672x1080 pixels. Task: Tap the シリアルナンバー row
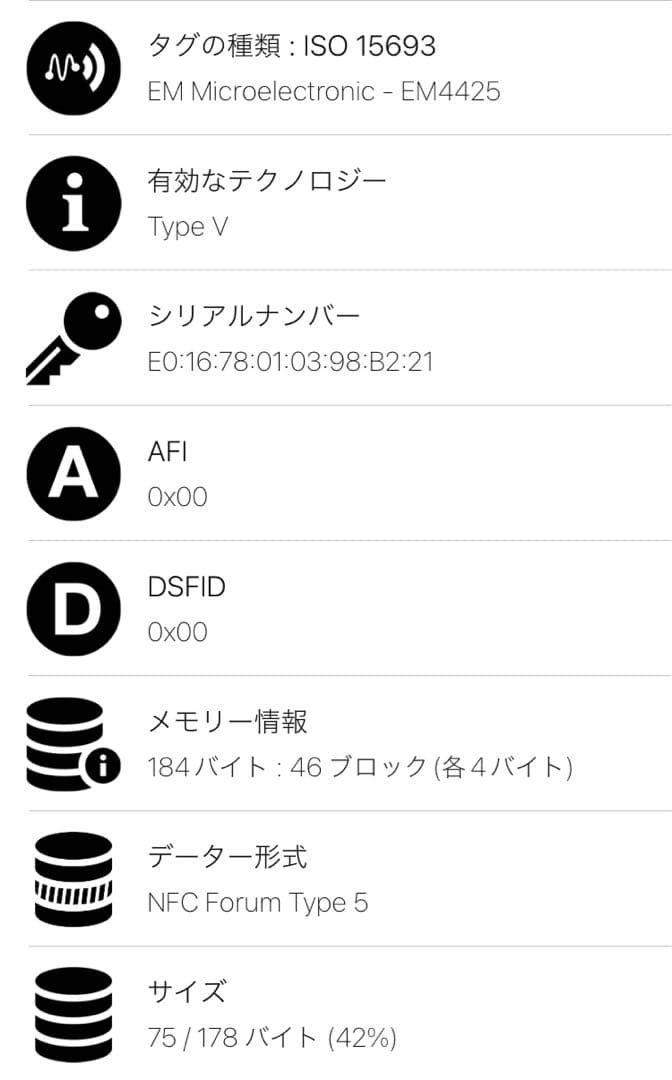coord(336,338)
